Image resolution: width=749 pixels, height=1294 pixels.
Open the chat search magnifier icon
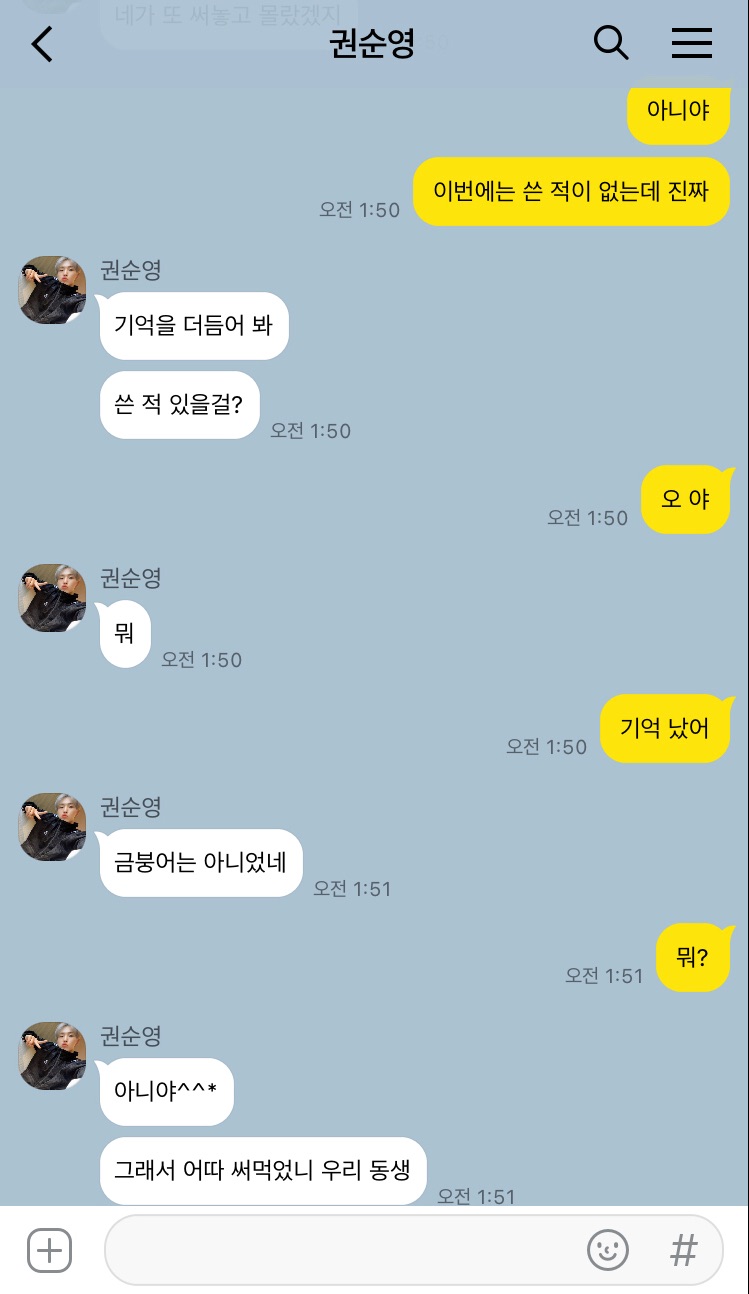point(610,44)
